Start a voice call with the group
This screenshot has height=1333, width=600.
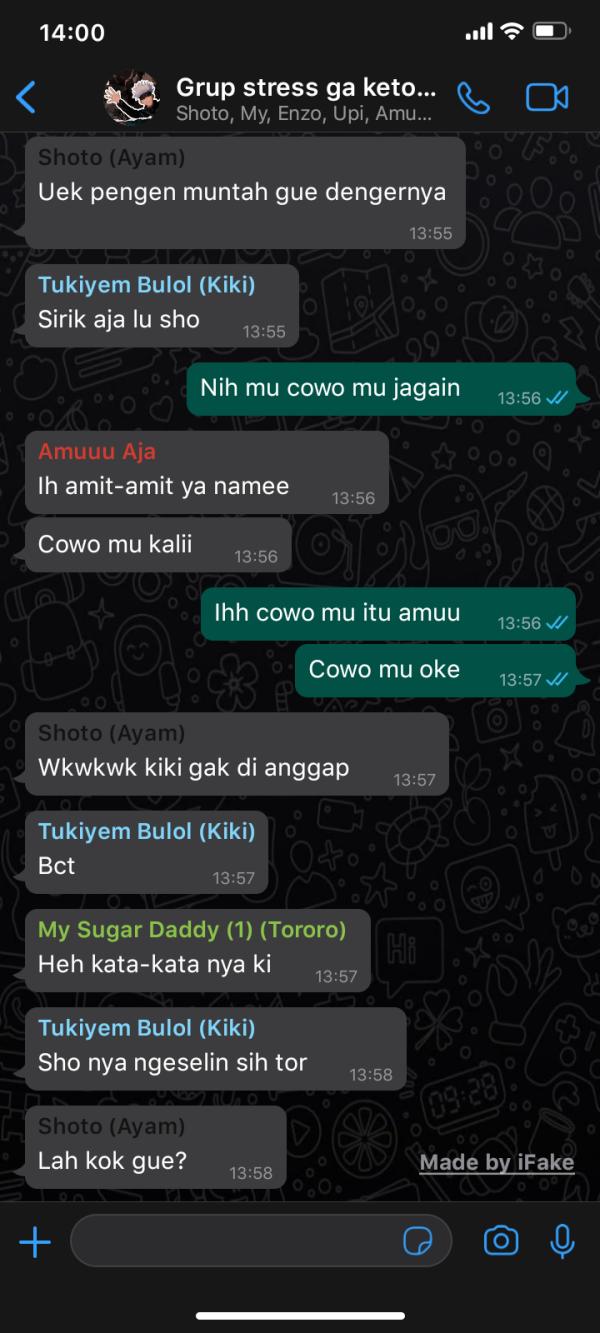pyautogui.click(x=474, y=97)
